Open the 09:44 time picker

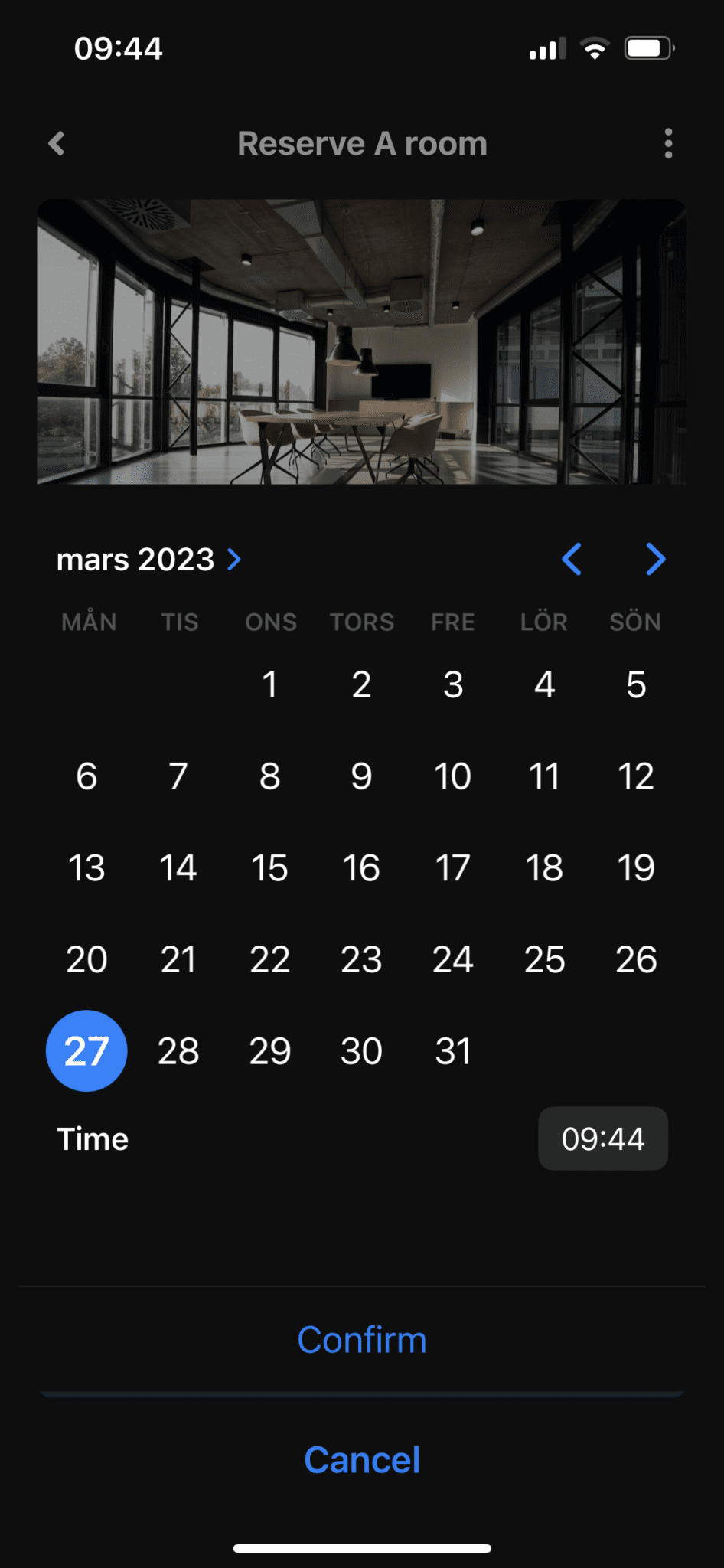[x=602, y=1138]
